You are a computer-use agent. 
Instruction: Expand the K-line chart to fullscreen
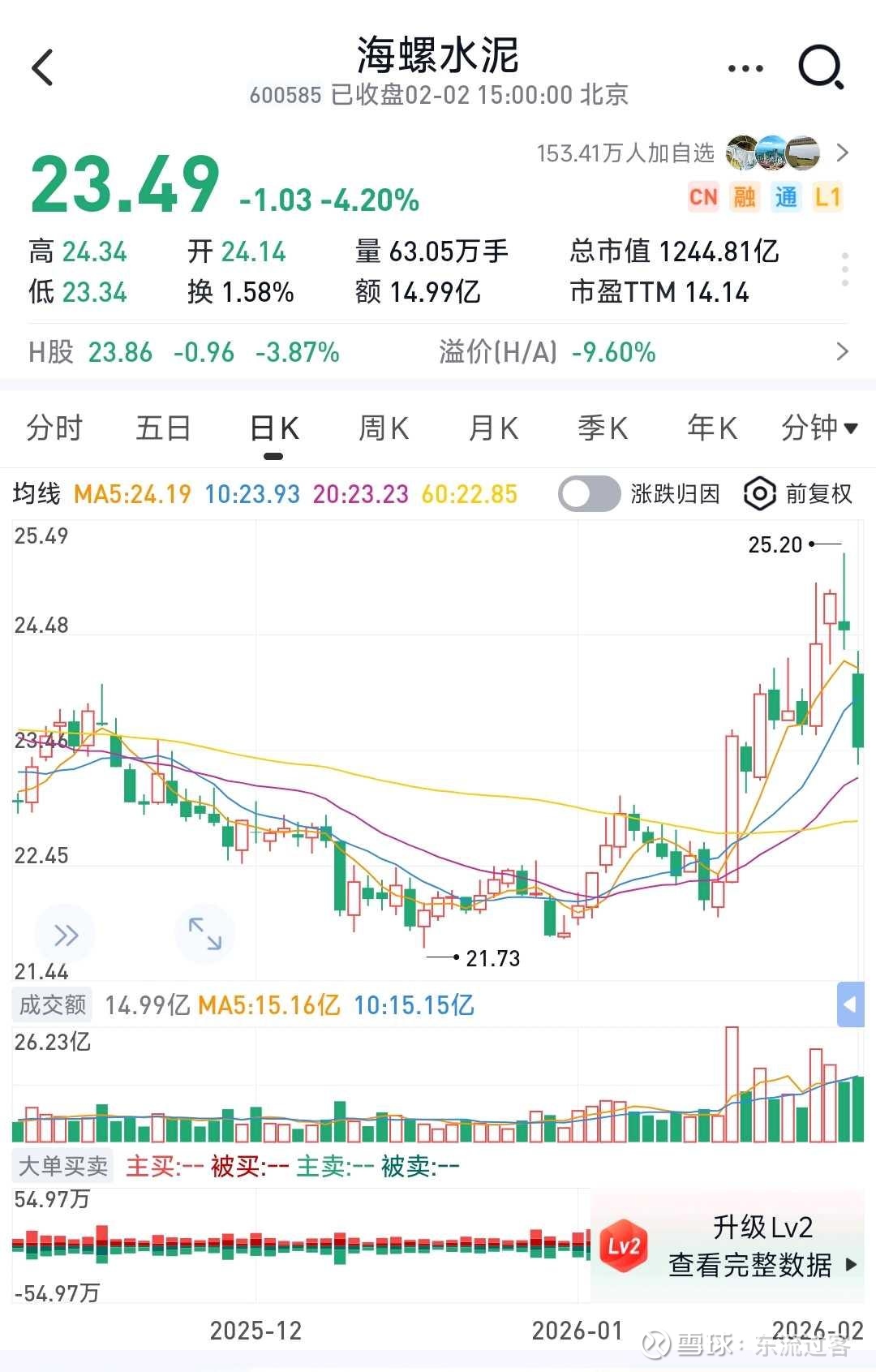point(204,934)
